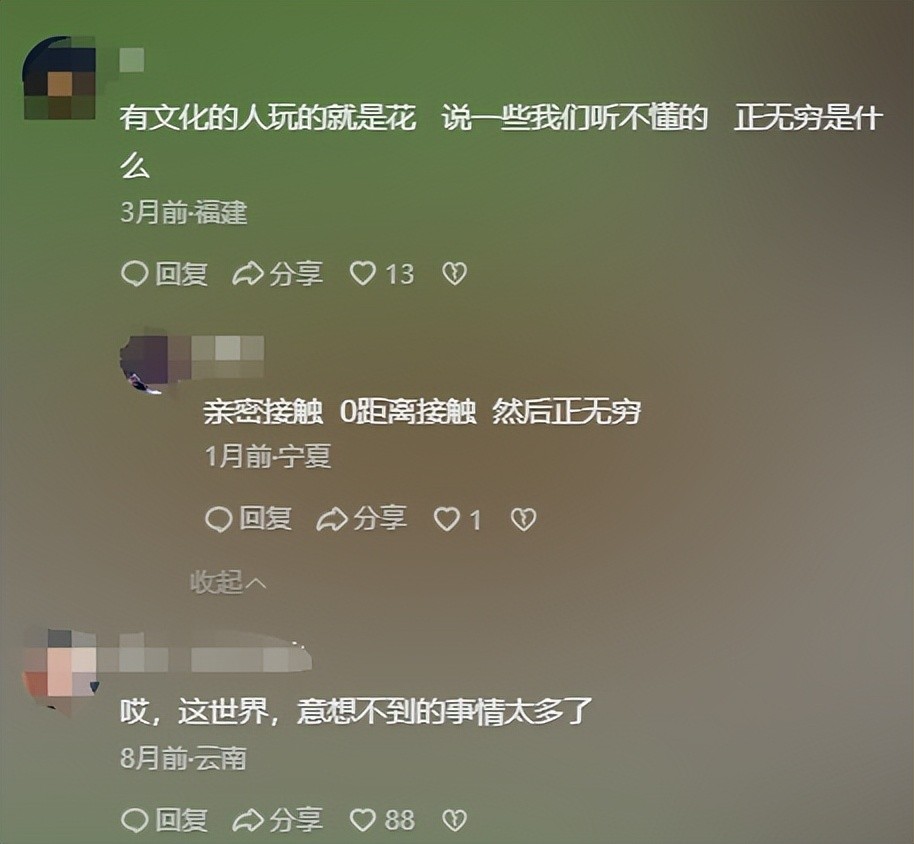Dislike the Yunnan (云南) comment
The image size is (914, 844).
(x=454, y=820)
